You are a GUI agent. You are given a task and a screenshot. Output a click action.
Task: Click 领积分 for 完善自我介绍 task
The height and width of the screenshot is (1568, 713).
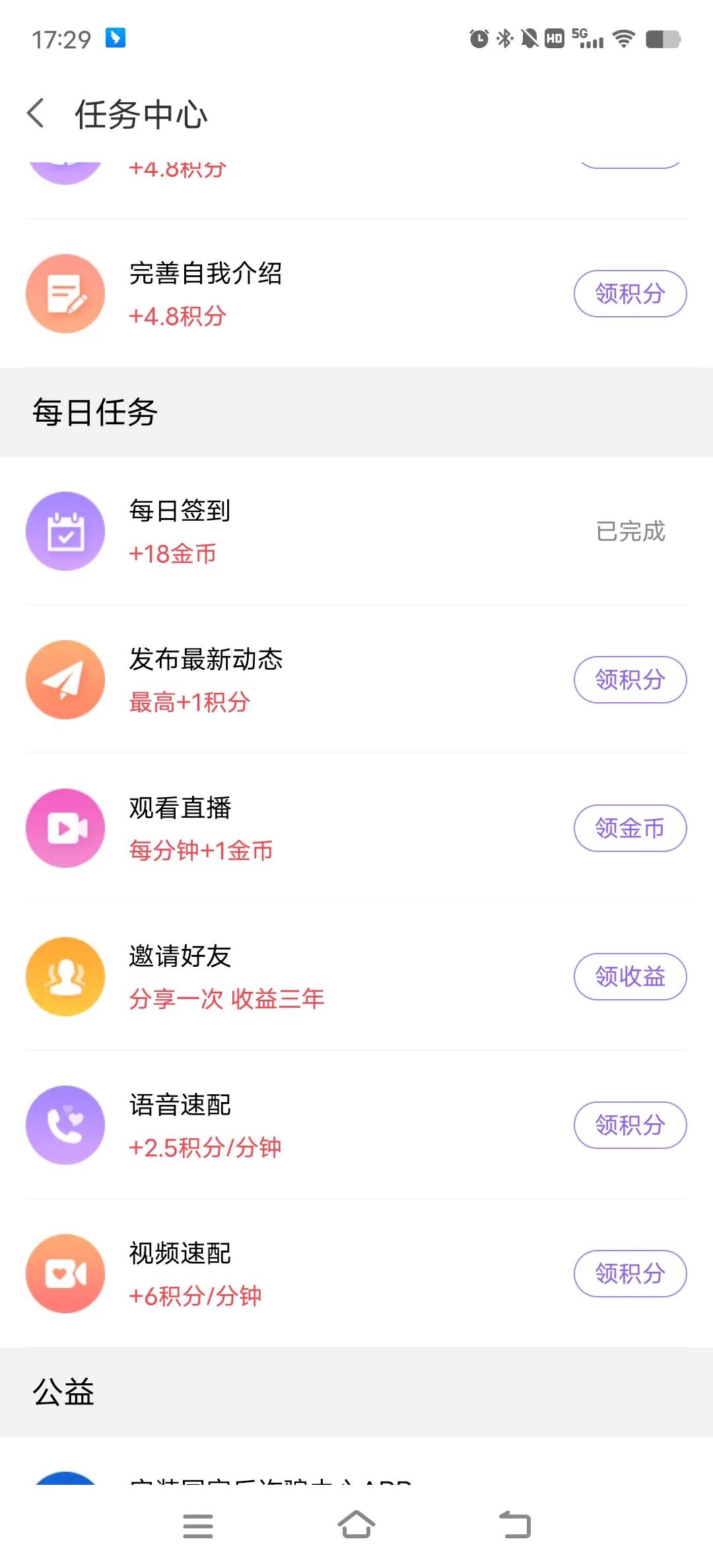(630, 293)
